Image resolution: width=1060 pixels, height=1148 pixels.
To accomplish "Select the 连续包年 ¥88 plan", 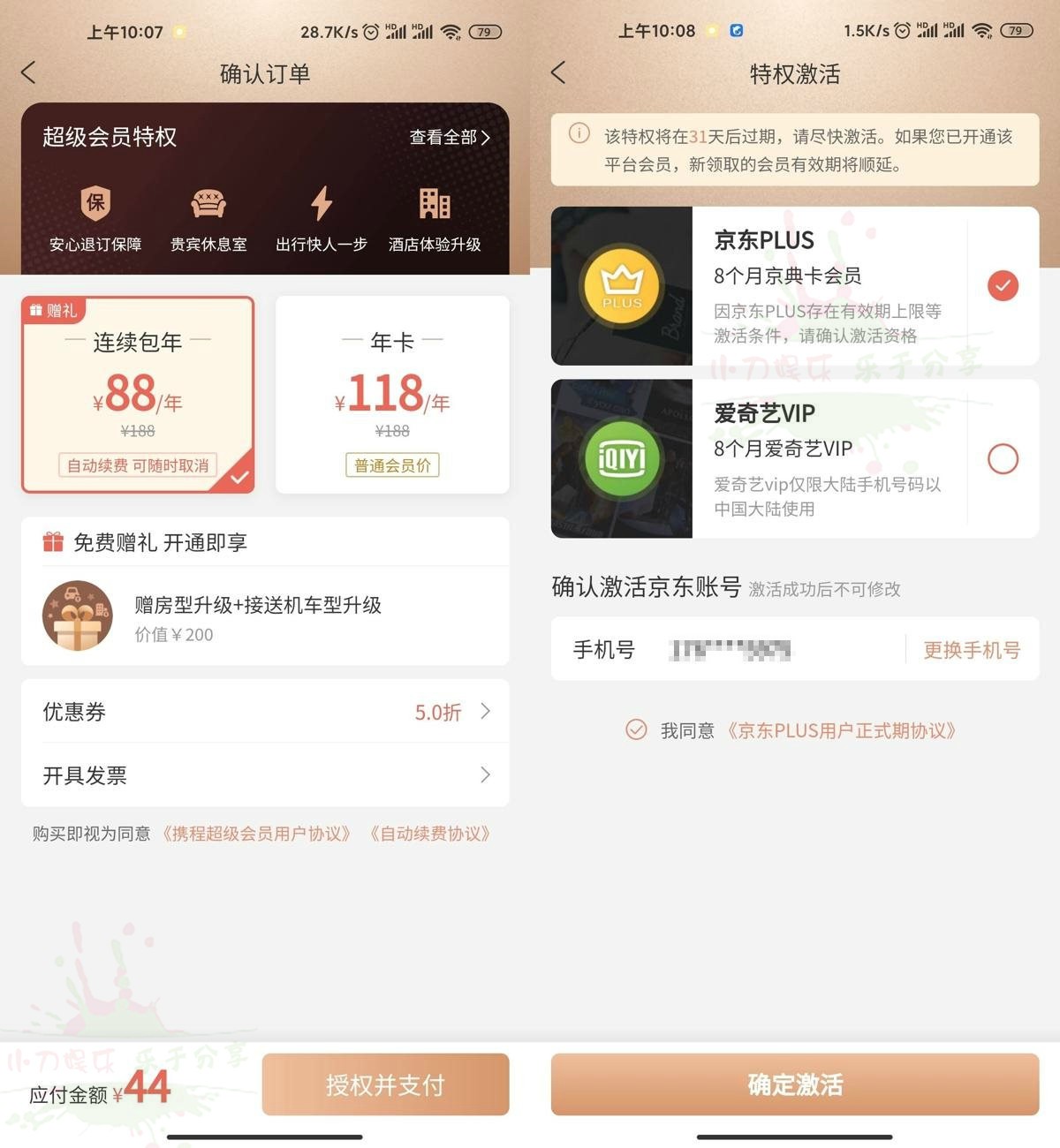I will [x=138, y=394].
